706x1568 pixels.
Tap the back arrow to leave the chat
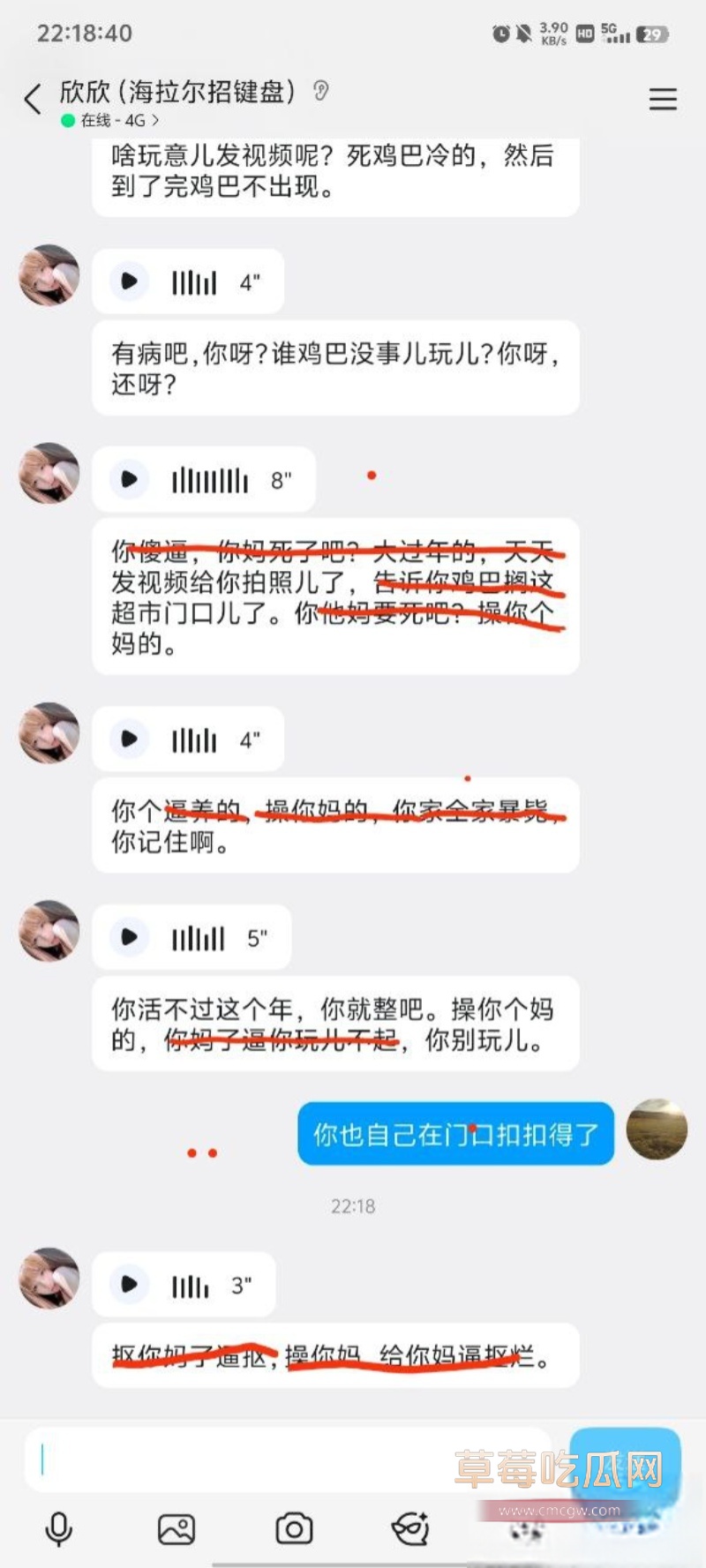(33, 99)
